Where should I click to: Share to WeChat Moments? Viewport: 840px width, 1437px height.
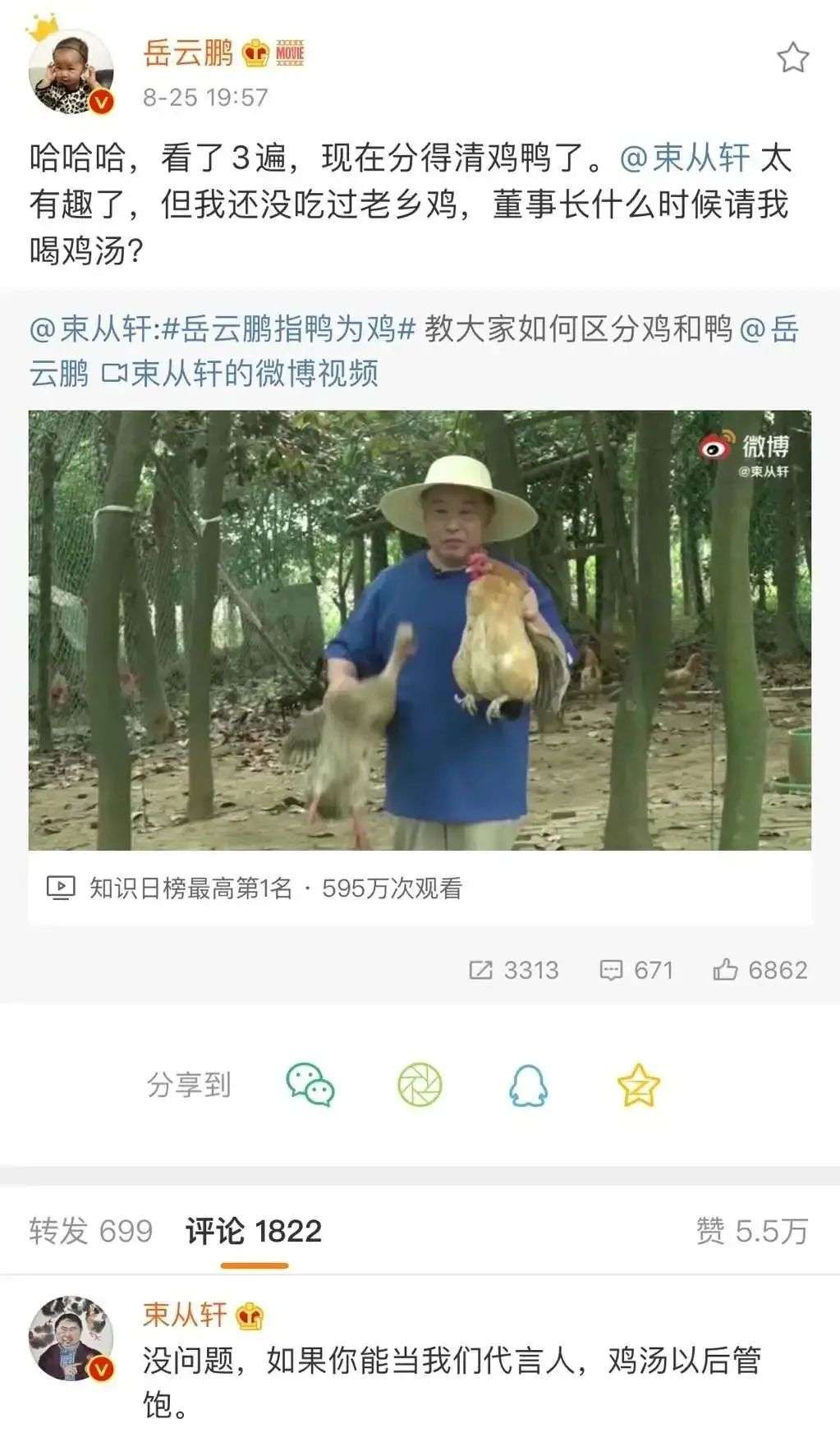click(x=420, y=1085)
